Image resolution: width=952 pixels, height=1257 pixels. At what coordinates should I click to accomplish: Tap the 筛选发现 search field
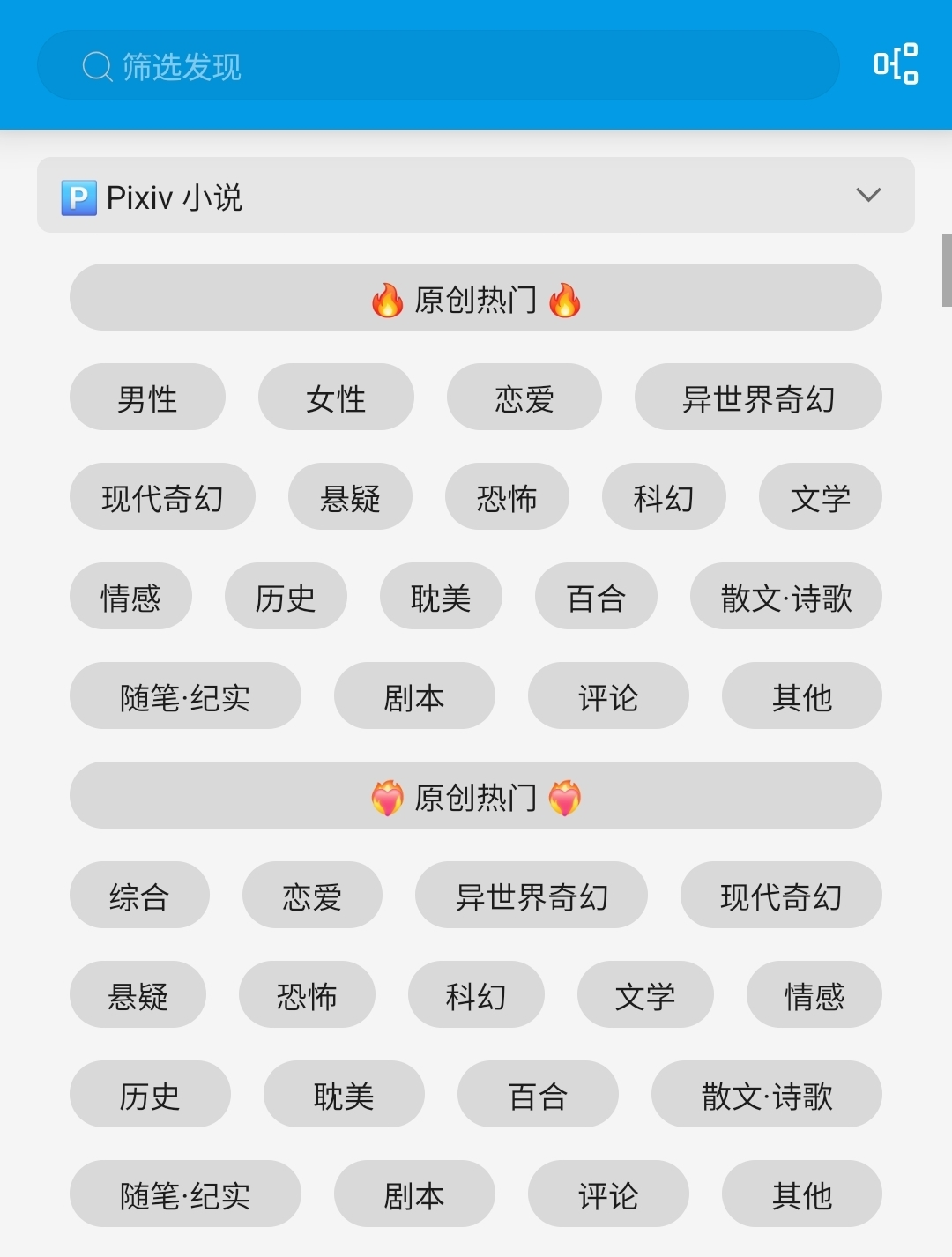[x=437, y=66]
